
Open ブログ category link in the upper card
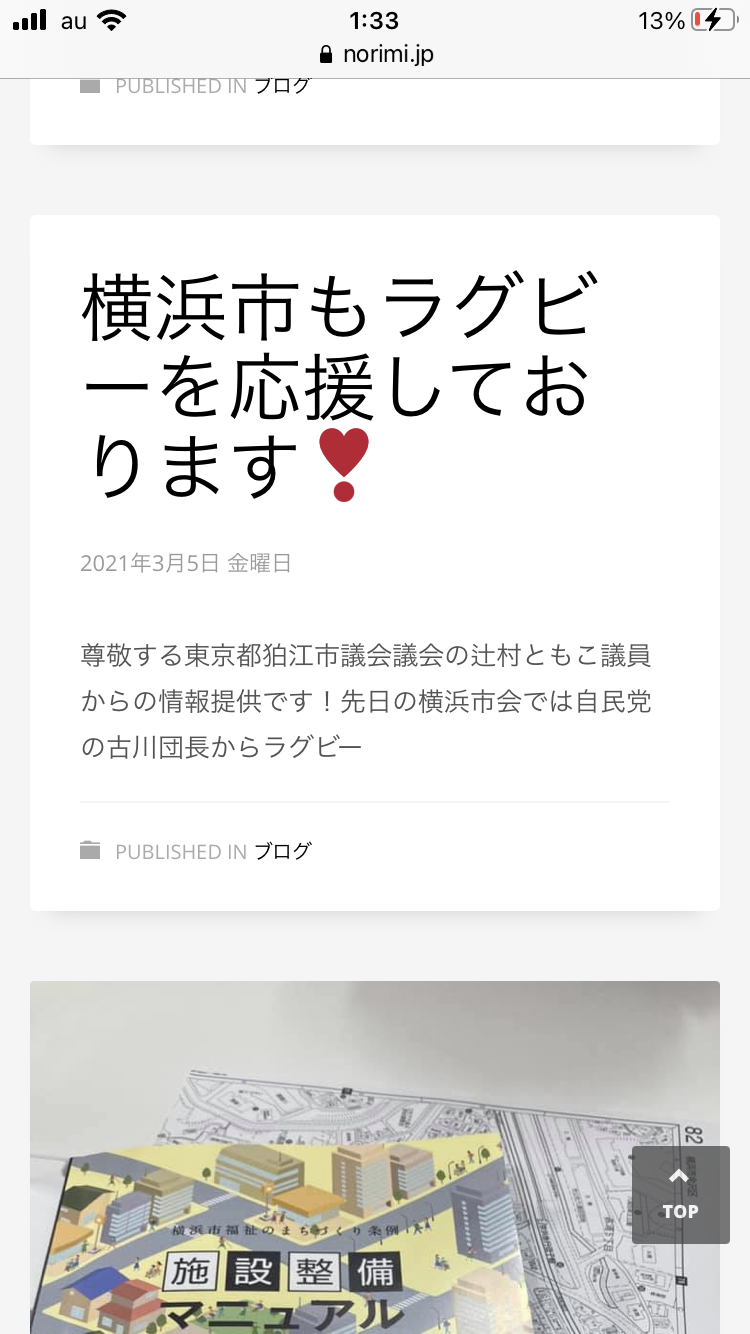[x=283, y=87]
